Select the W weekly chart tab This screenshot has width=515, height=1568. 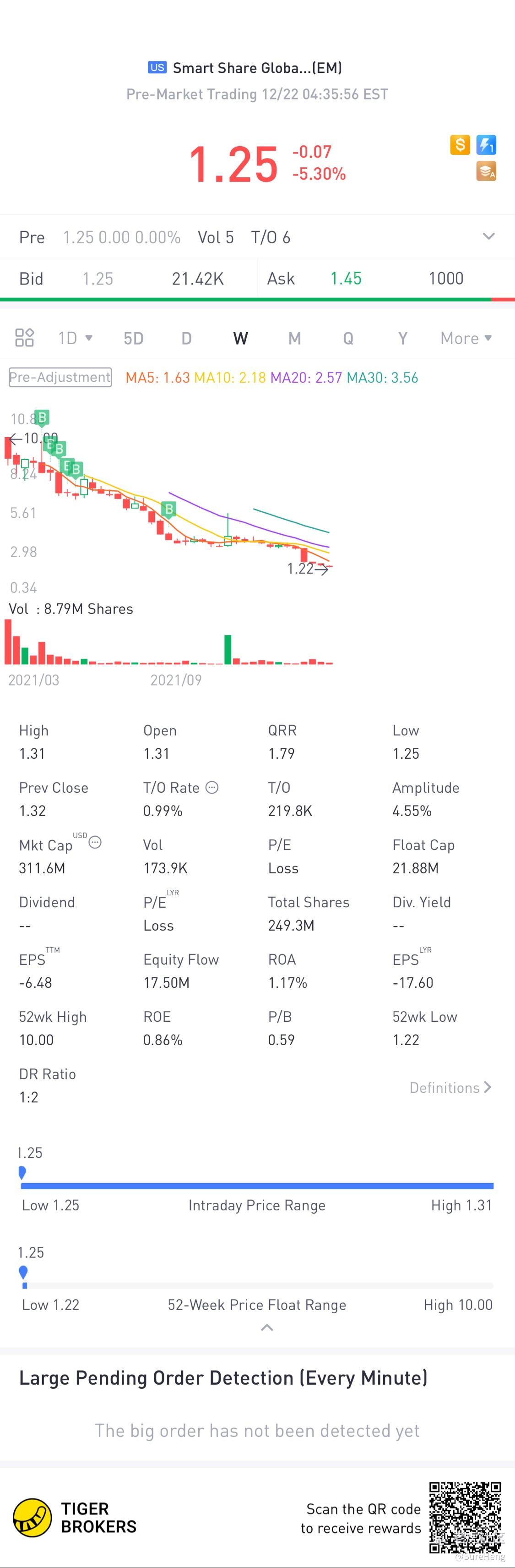[x=240, y=338]
